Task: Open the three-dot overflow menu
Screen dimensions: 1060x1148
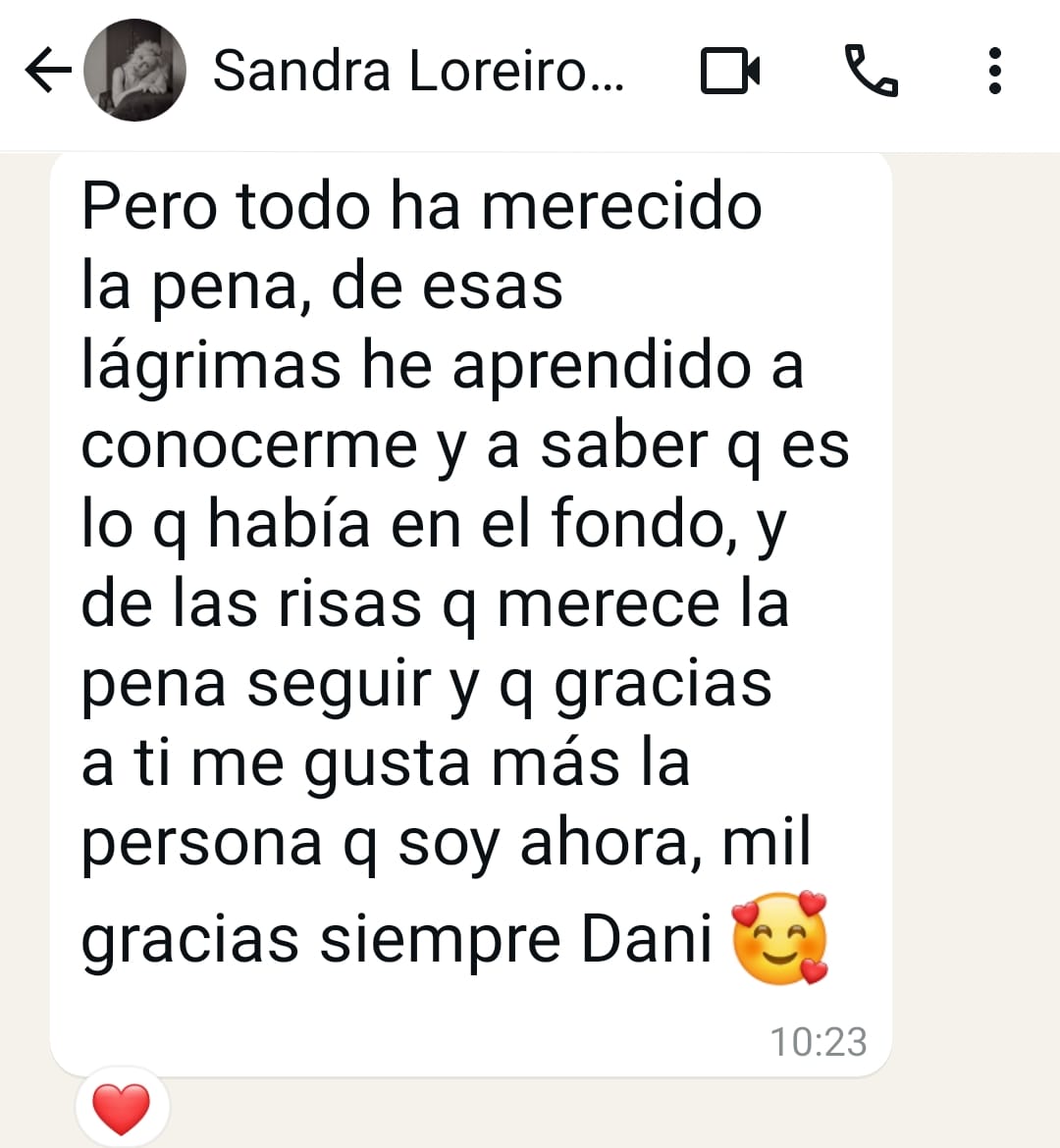Action: (x=995, y=71)
